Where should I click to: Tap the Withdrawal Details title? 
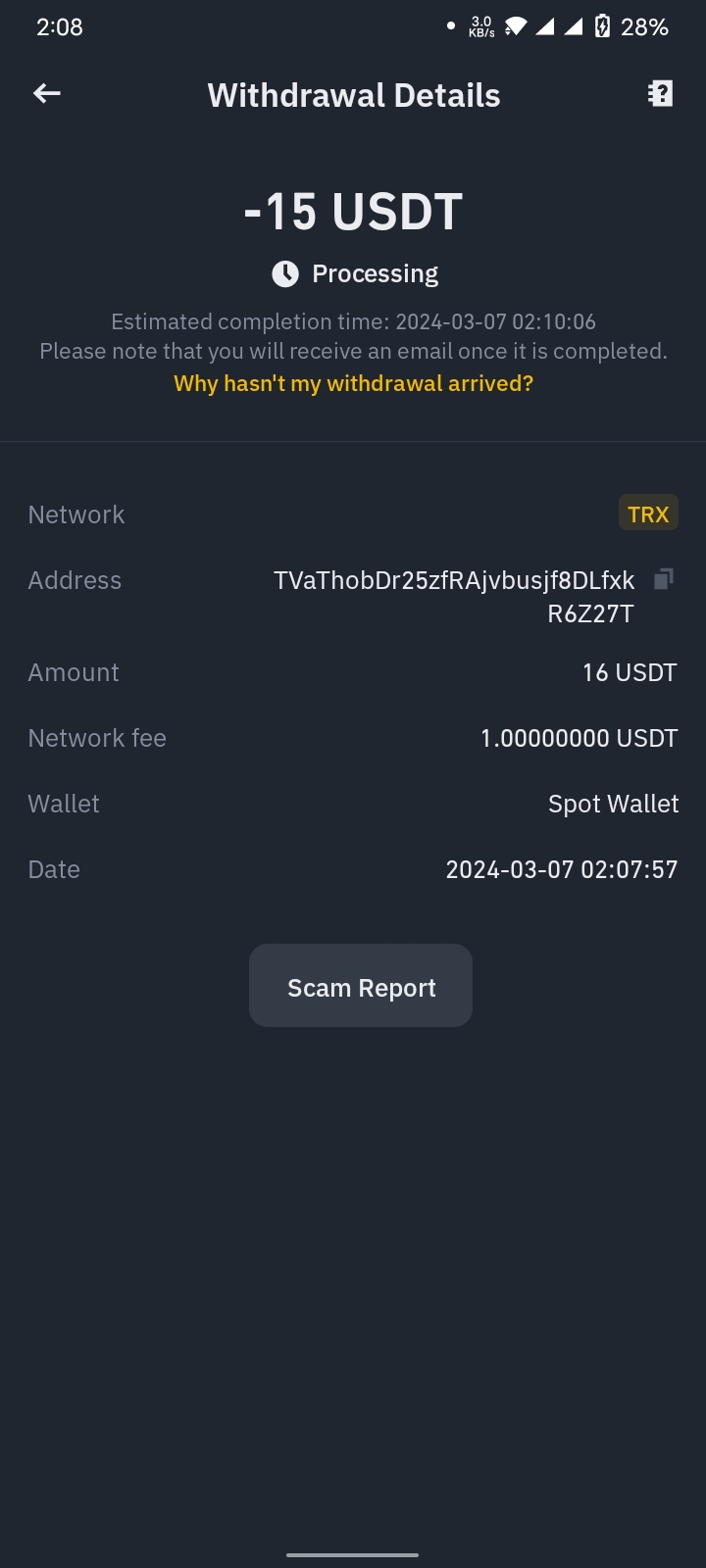pos(353,94)
